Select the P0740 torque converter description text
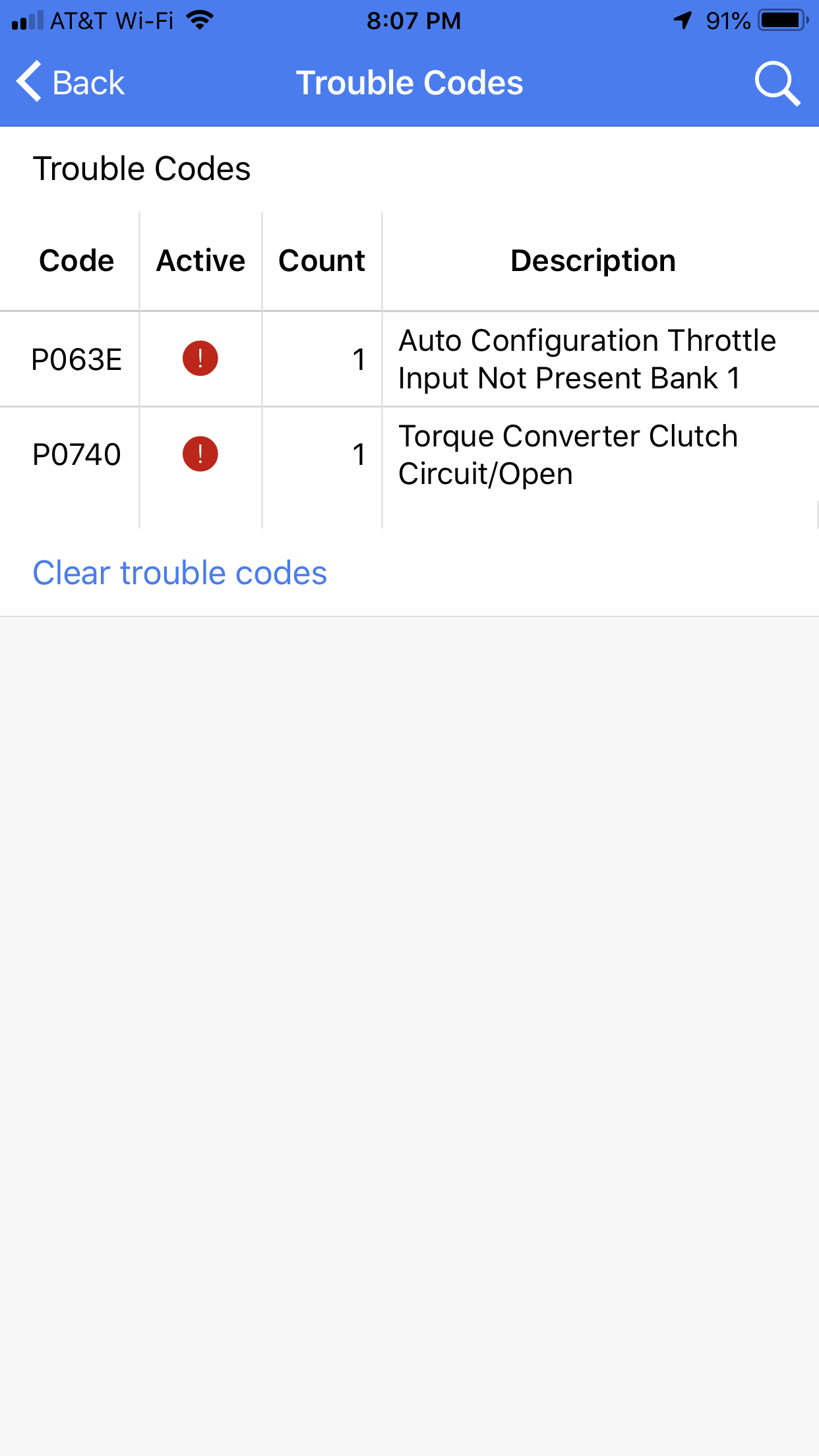The height and width of the screenshot is (1456, 819). click(x=568, y=454)
